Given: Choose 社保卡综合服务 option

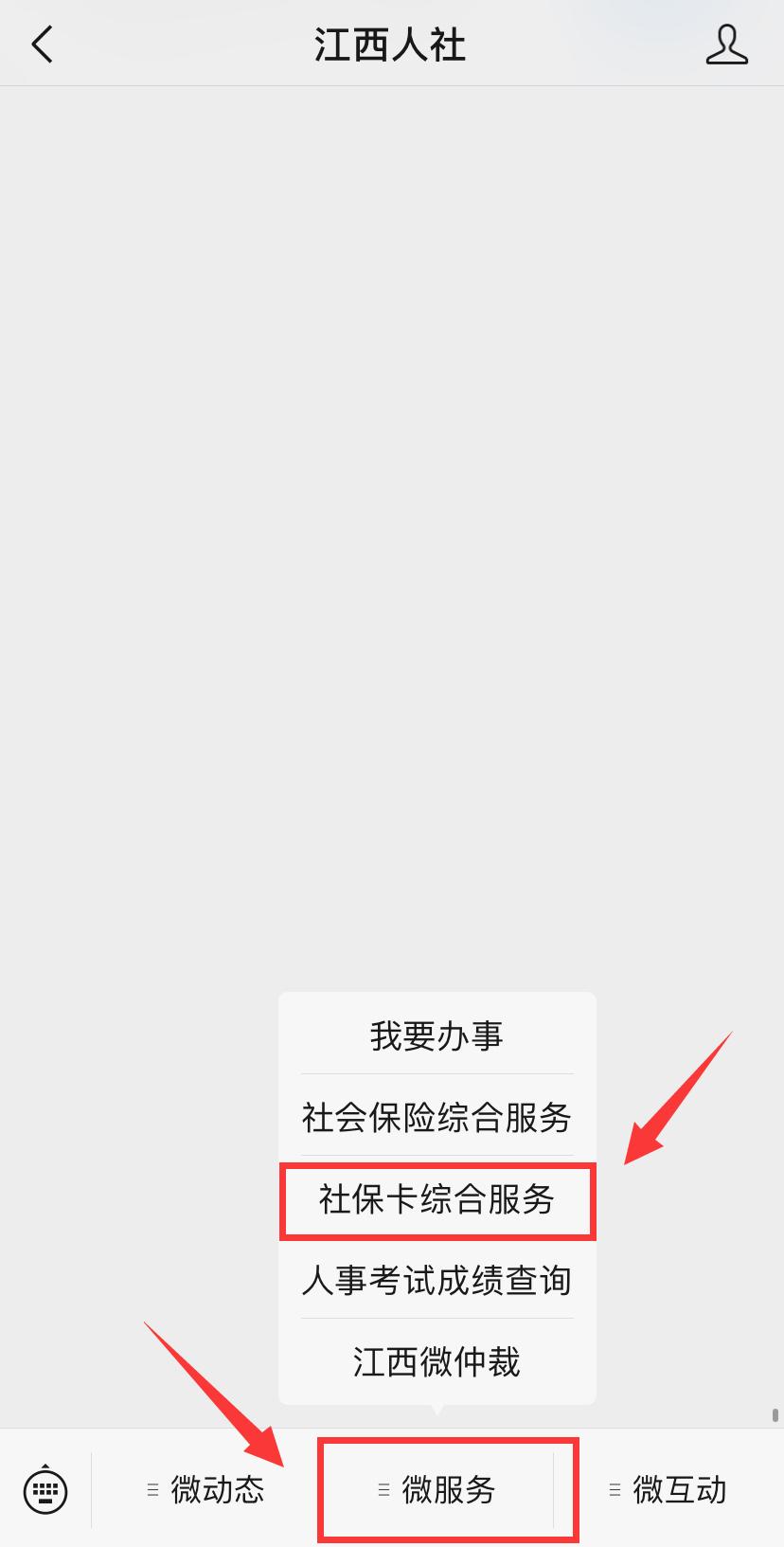Looking at the screenshot, I should click(x=437, y=1199).
